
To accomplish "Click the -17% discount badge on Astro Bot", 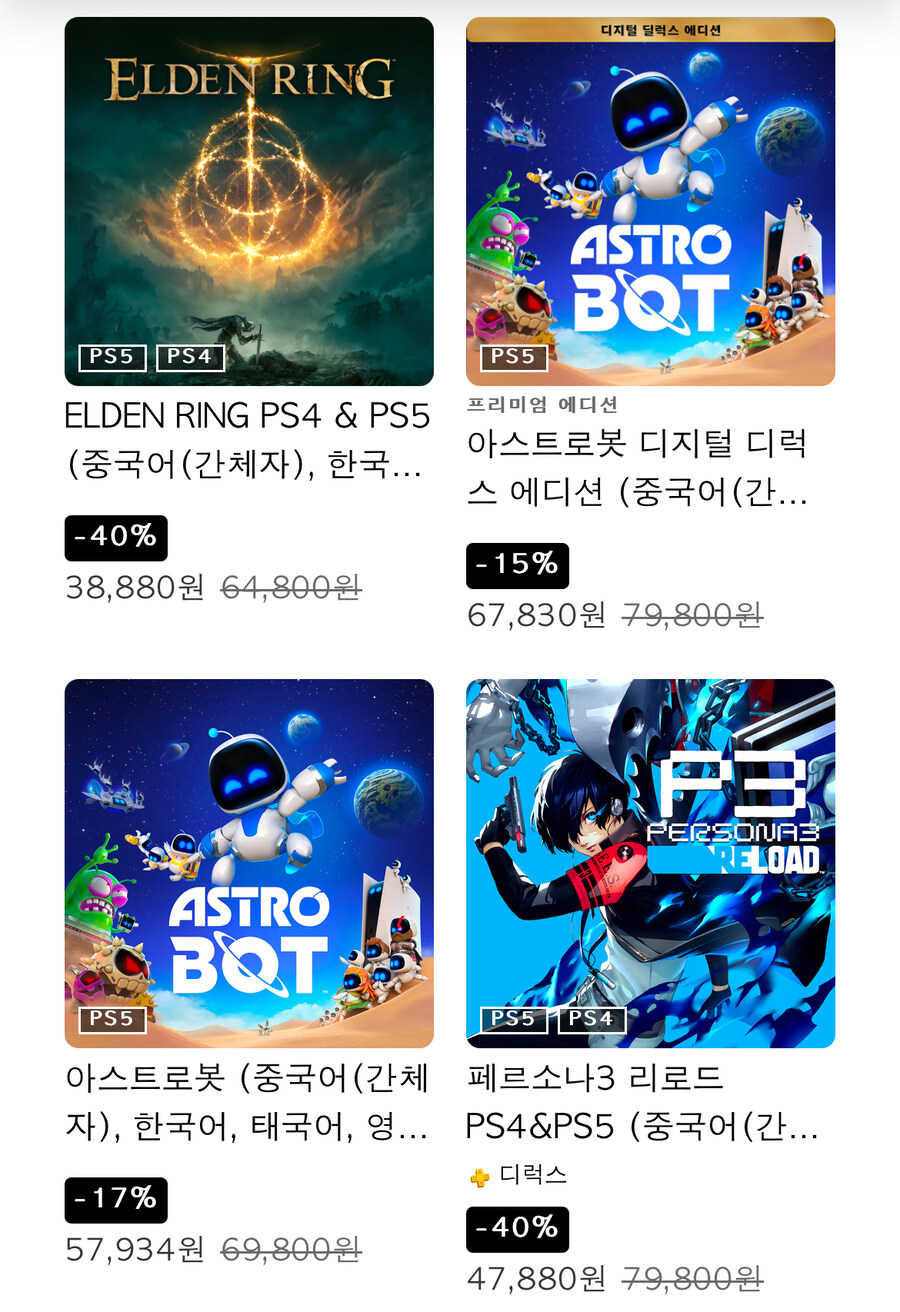I will tap(115, 1200).
